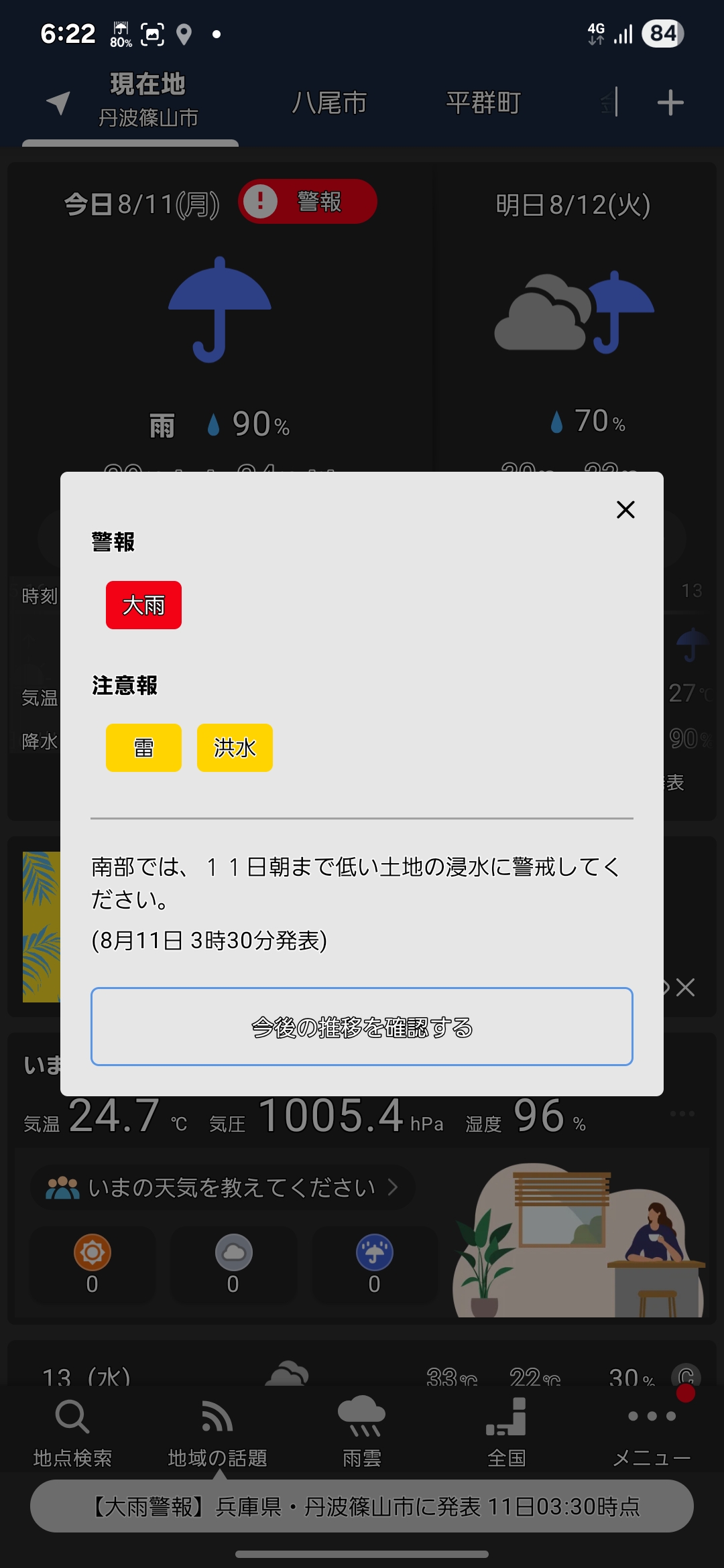Add a new location with plus icon
The image size is (724, 1568).
pyautogui.click(x=670, y=103)
